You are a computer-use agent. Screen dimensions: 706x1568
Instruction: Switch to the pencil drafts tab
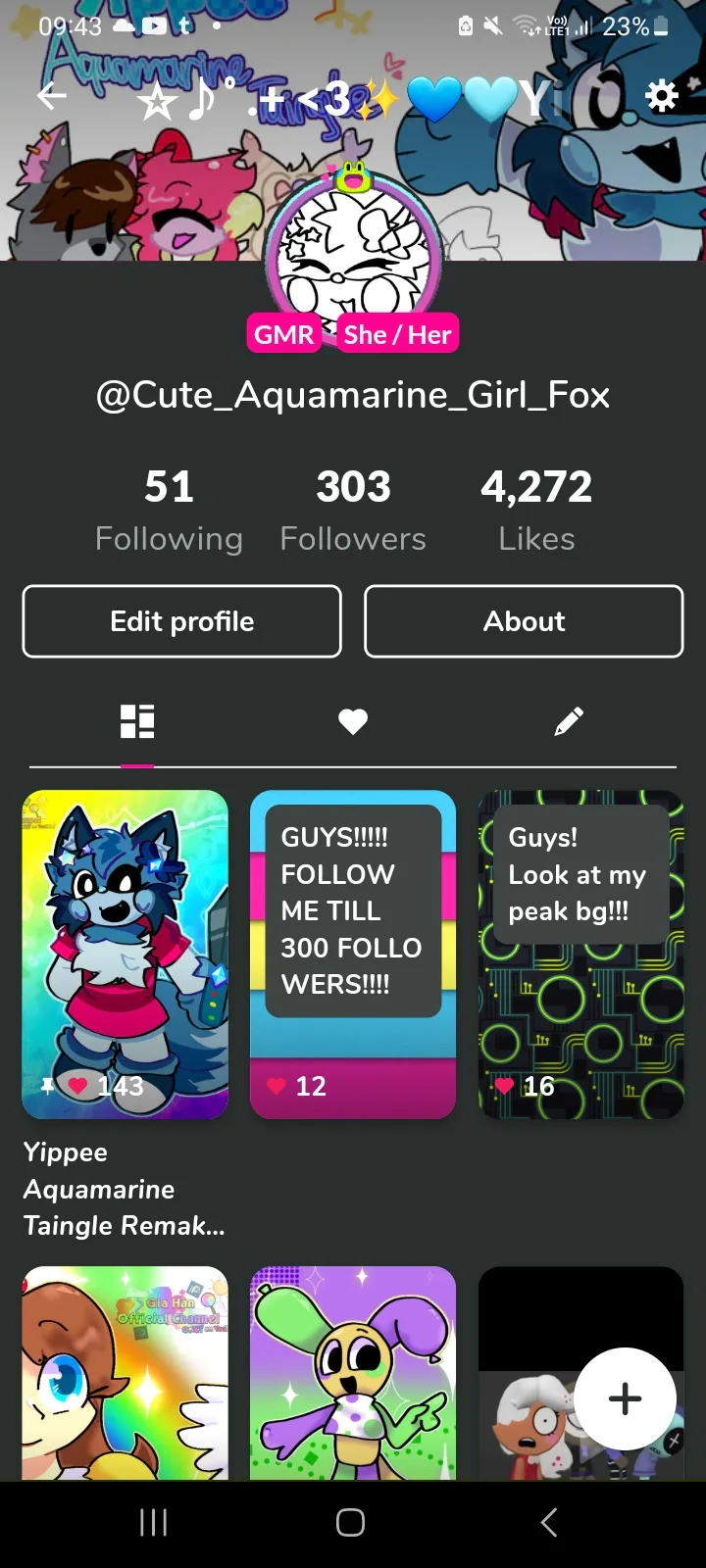[569, 722]
